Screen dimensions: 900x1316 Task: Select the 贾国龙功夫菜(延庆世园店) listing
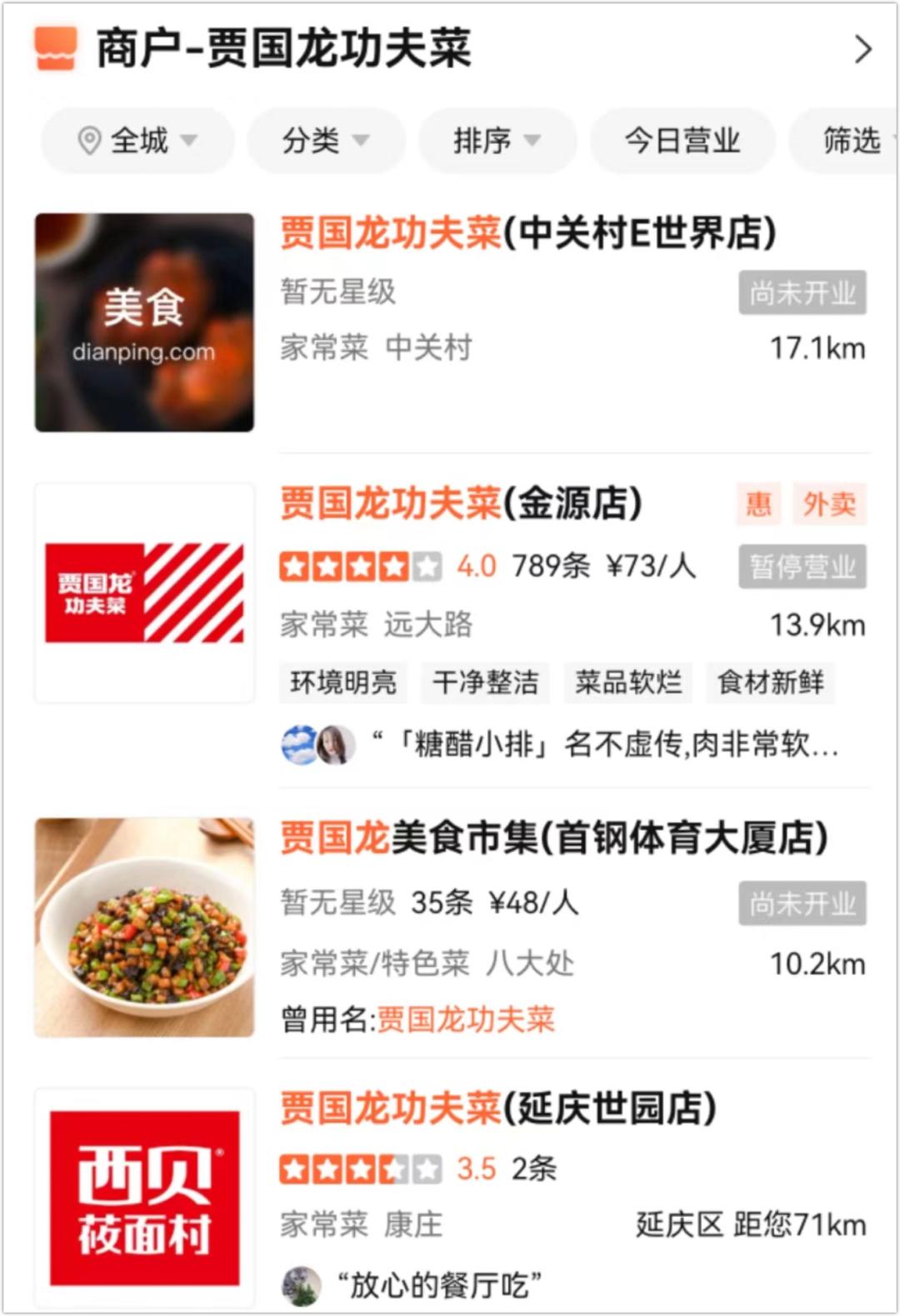coord(498,1109)
